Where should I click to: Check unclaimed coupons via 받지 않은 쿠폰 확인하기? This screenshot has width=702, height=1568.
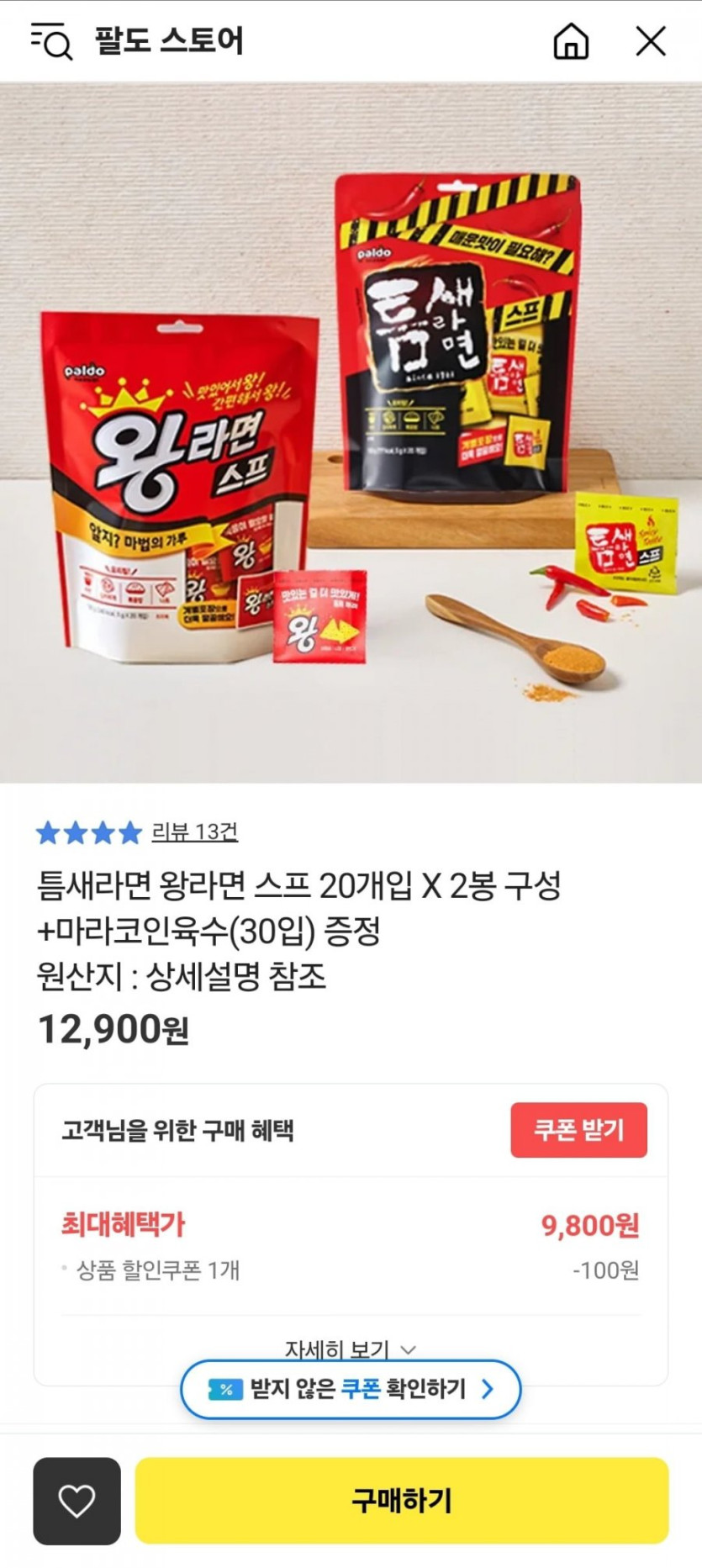tap(351, 1389)
